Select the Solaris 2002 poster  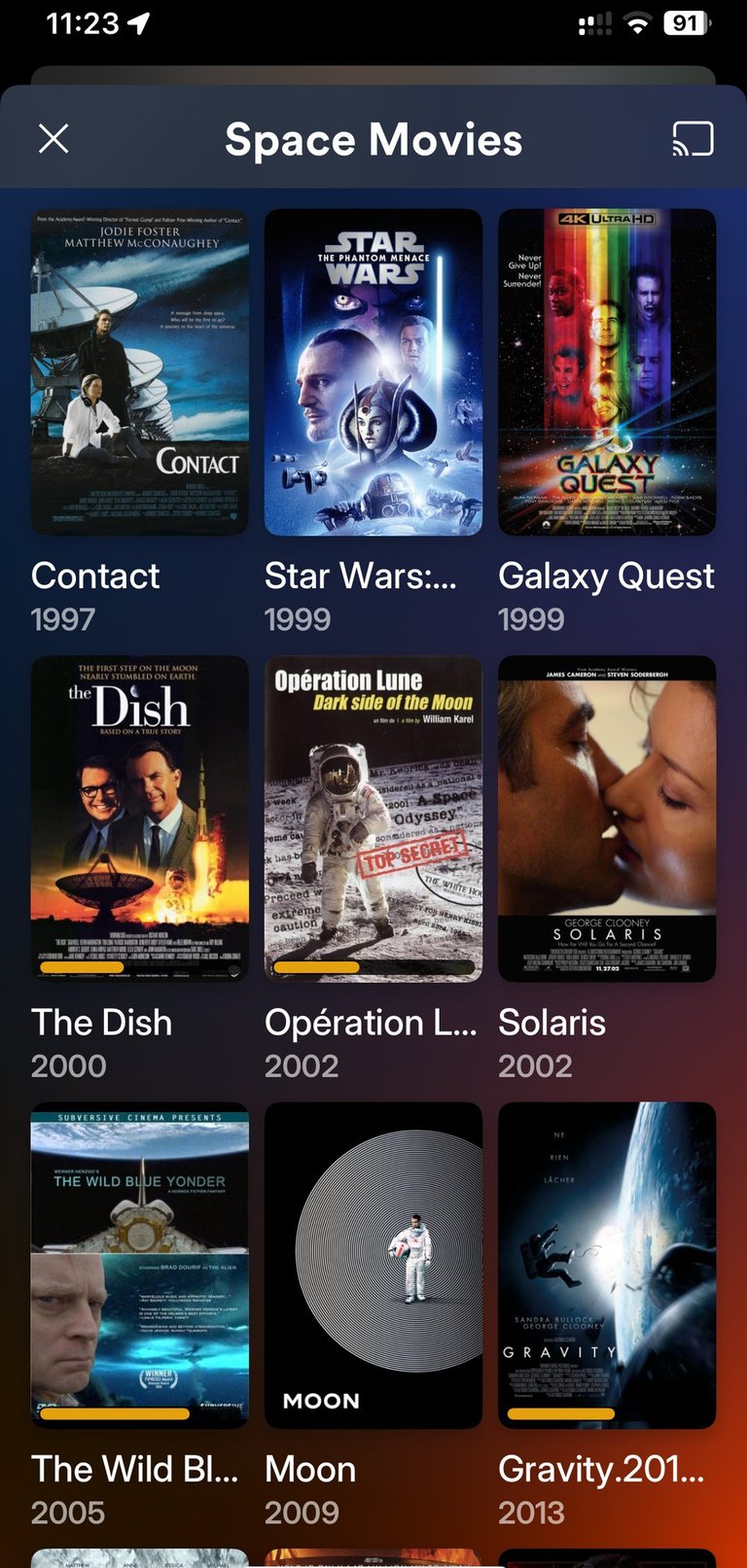coord(607,819)
